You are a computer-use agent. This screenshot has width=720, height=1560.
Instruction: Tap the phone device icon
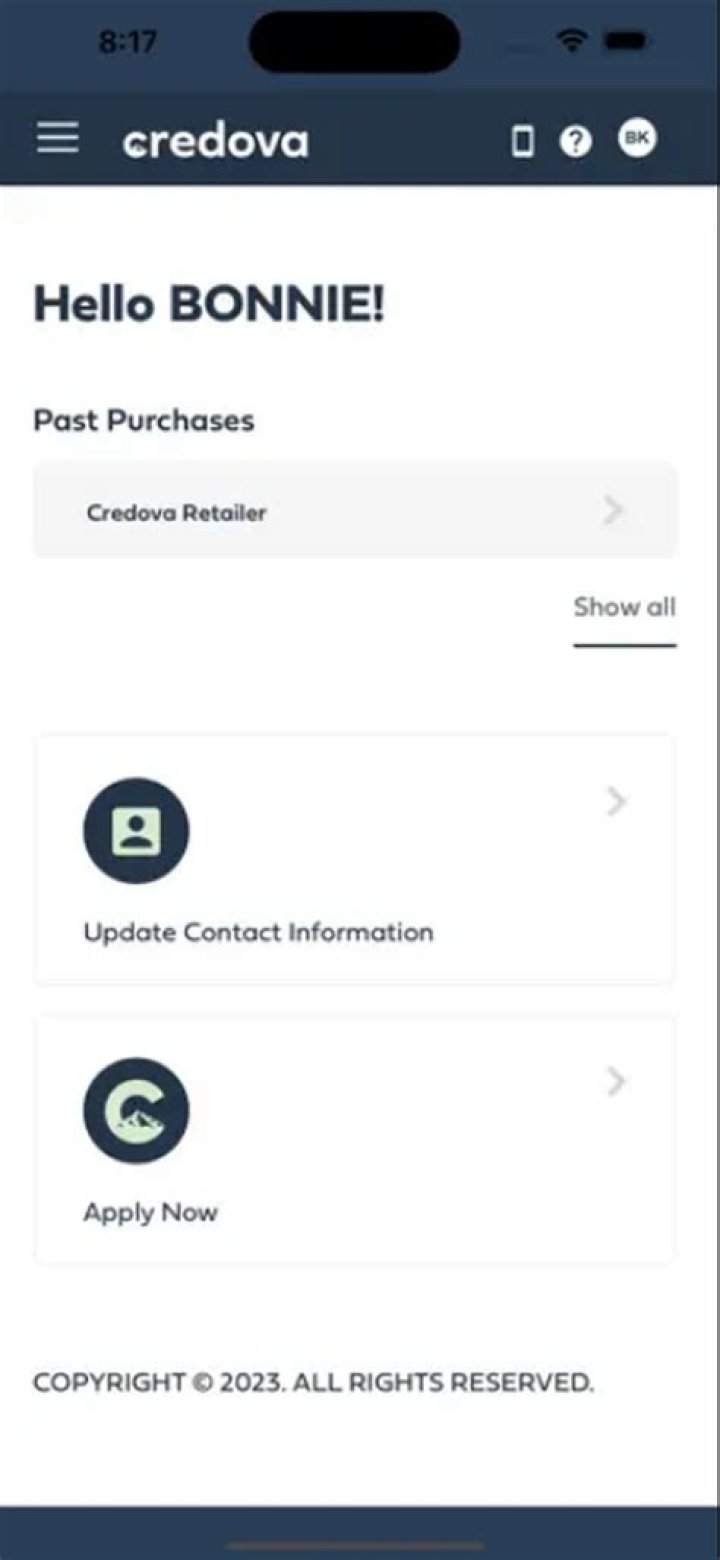pyautogui.click(x=522, y=142)
